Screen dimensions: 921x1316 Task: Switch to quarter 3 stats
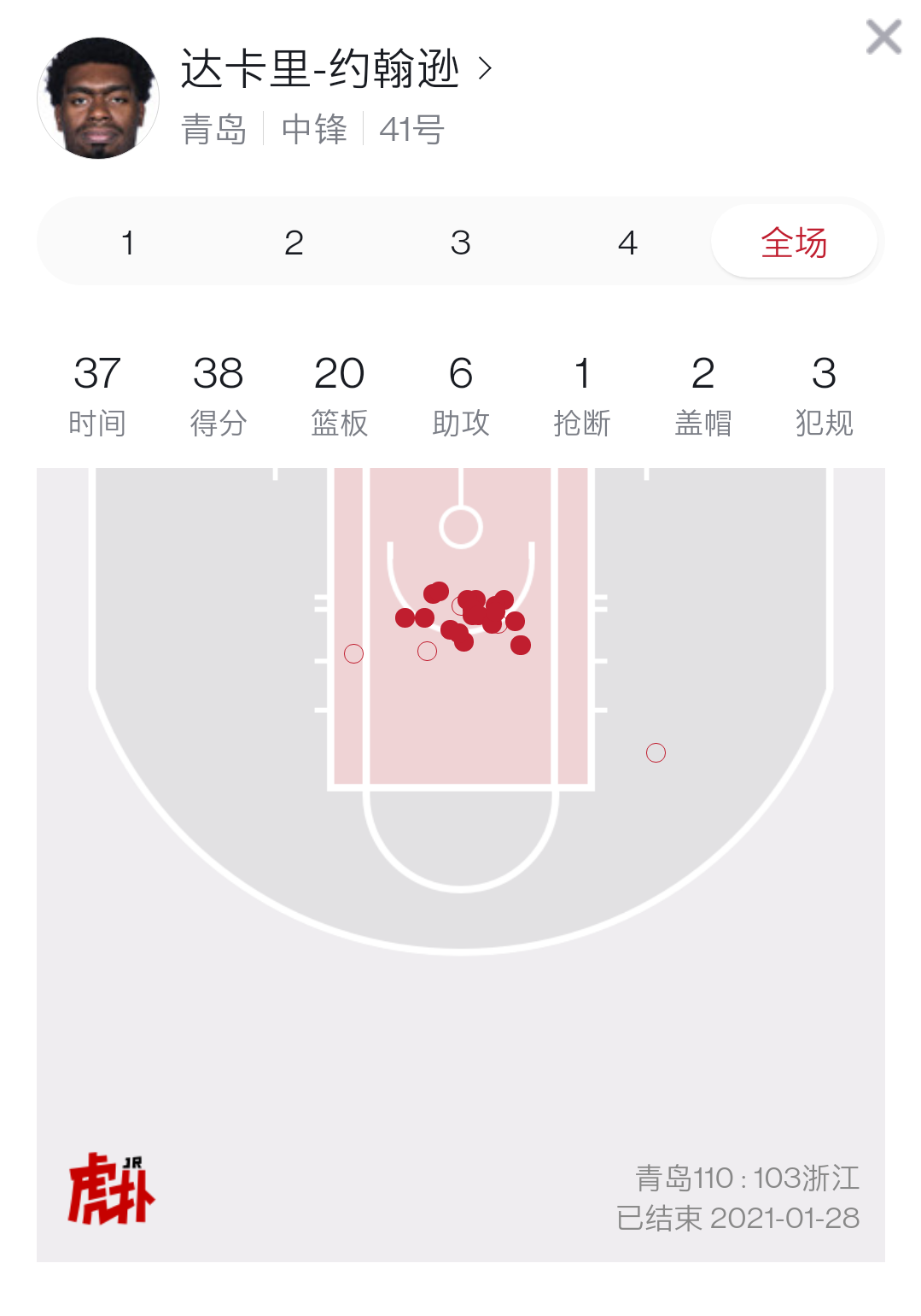(x=460, y=243)
